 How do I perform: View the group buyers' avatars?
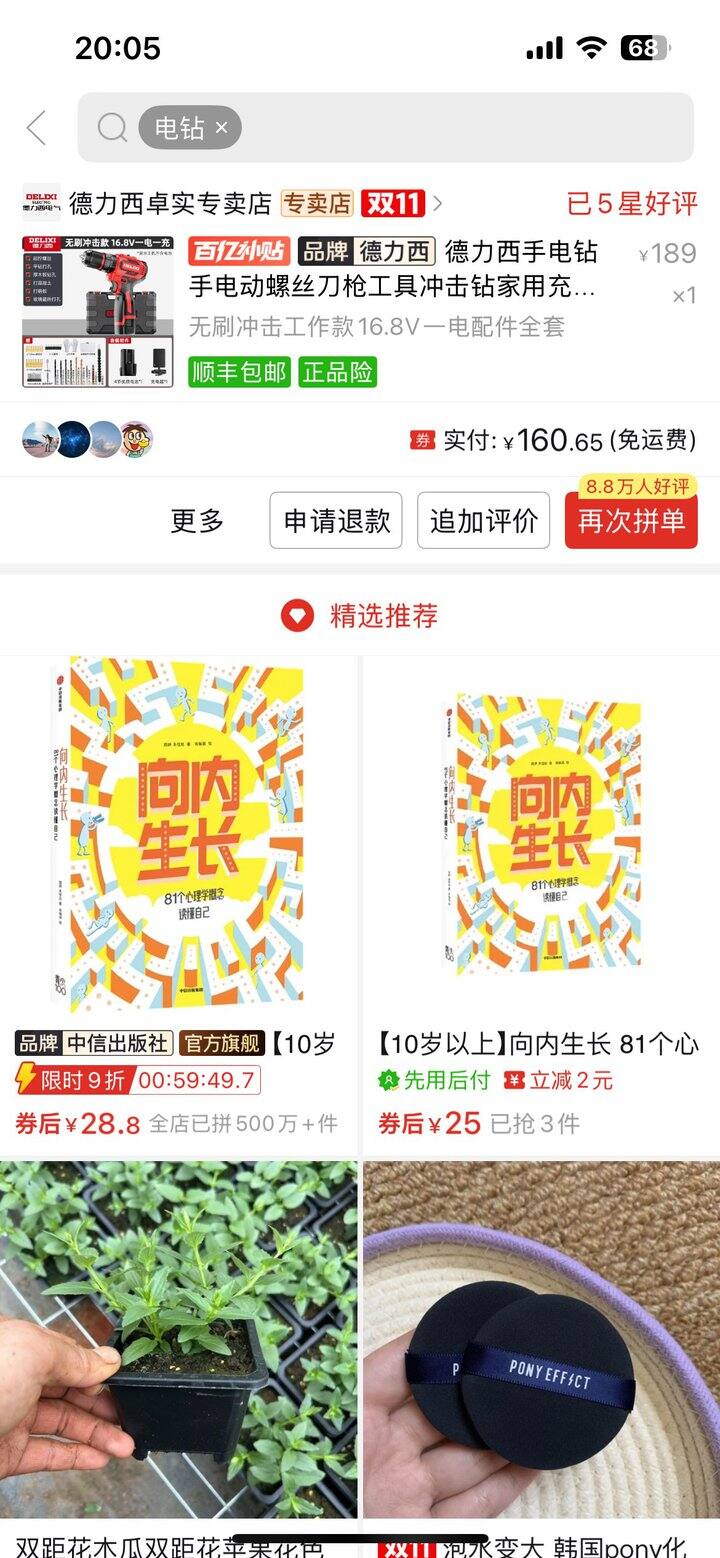coord(88,440)
